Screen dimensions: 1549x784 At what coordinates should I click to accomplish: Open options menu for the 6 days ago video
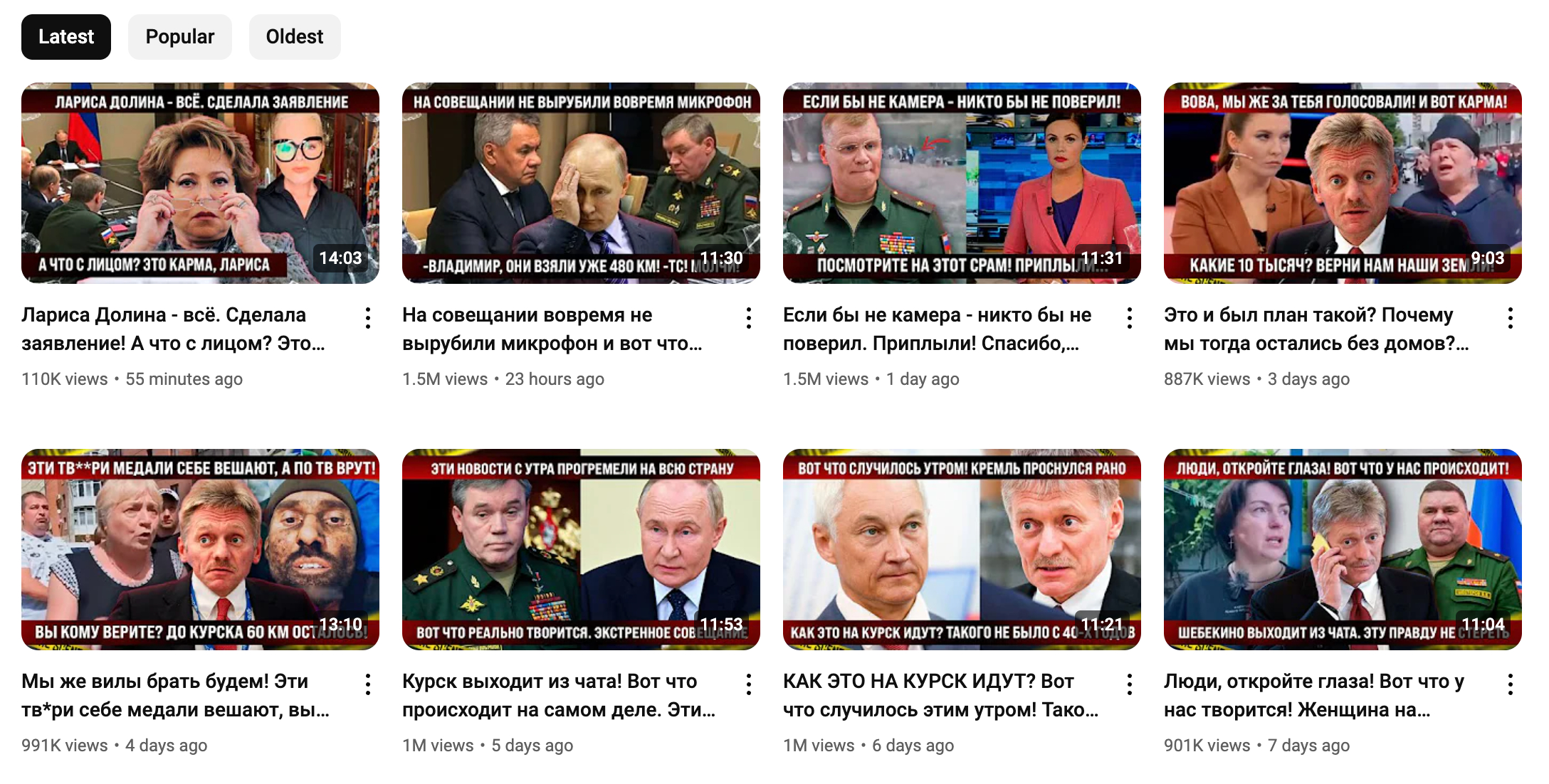coord(1130,684)
